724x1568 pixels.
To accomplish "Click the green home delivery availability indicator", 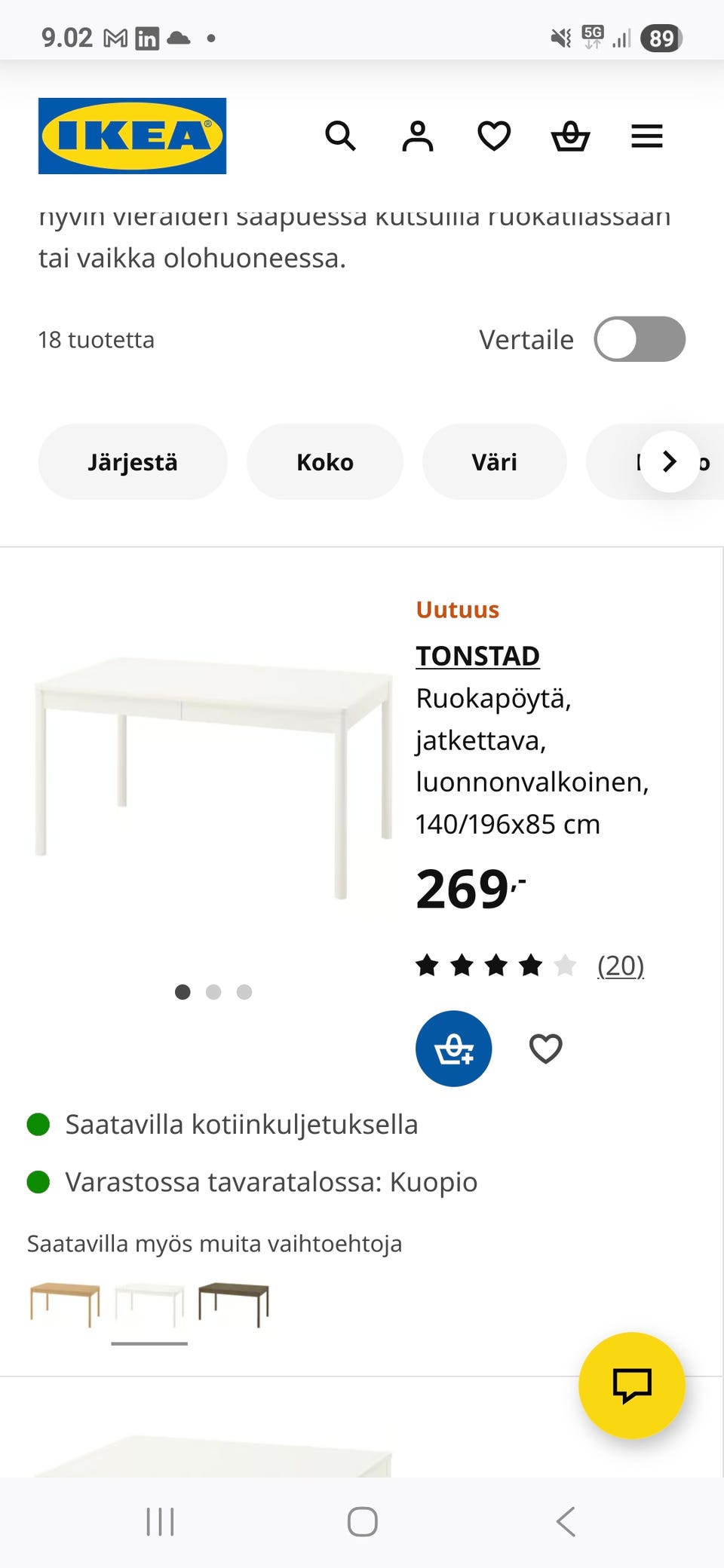I will [38, 1124].
